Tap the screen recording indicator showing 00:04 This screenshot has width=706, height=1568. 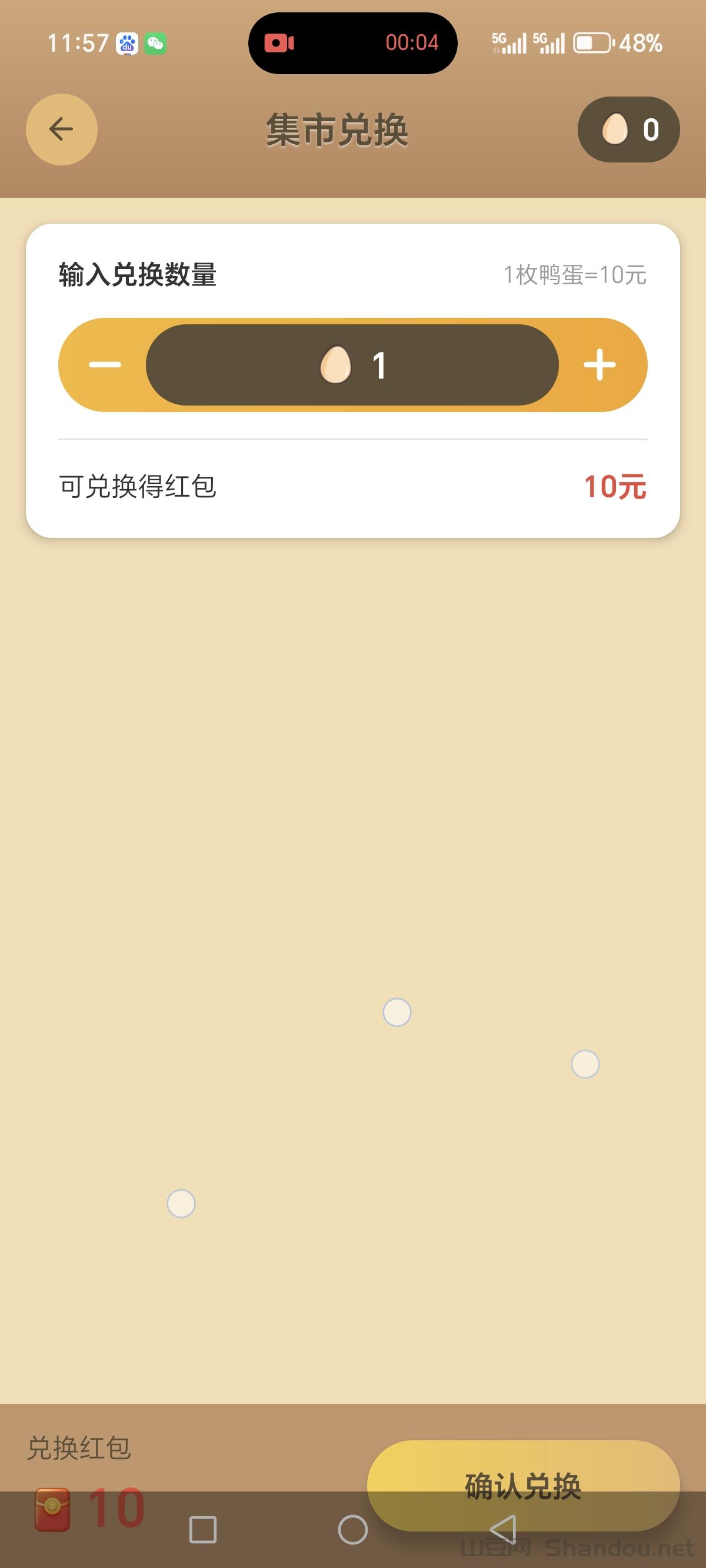point(352,42)
